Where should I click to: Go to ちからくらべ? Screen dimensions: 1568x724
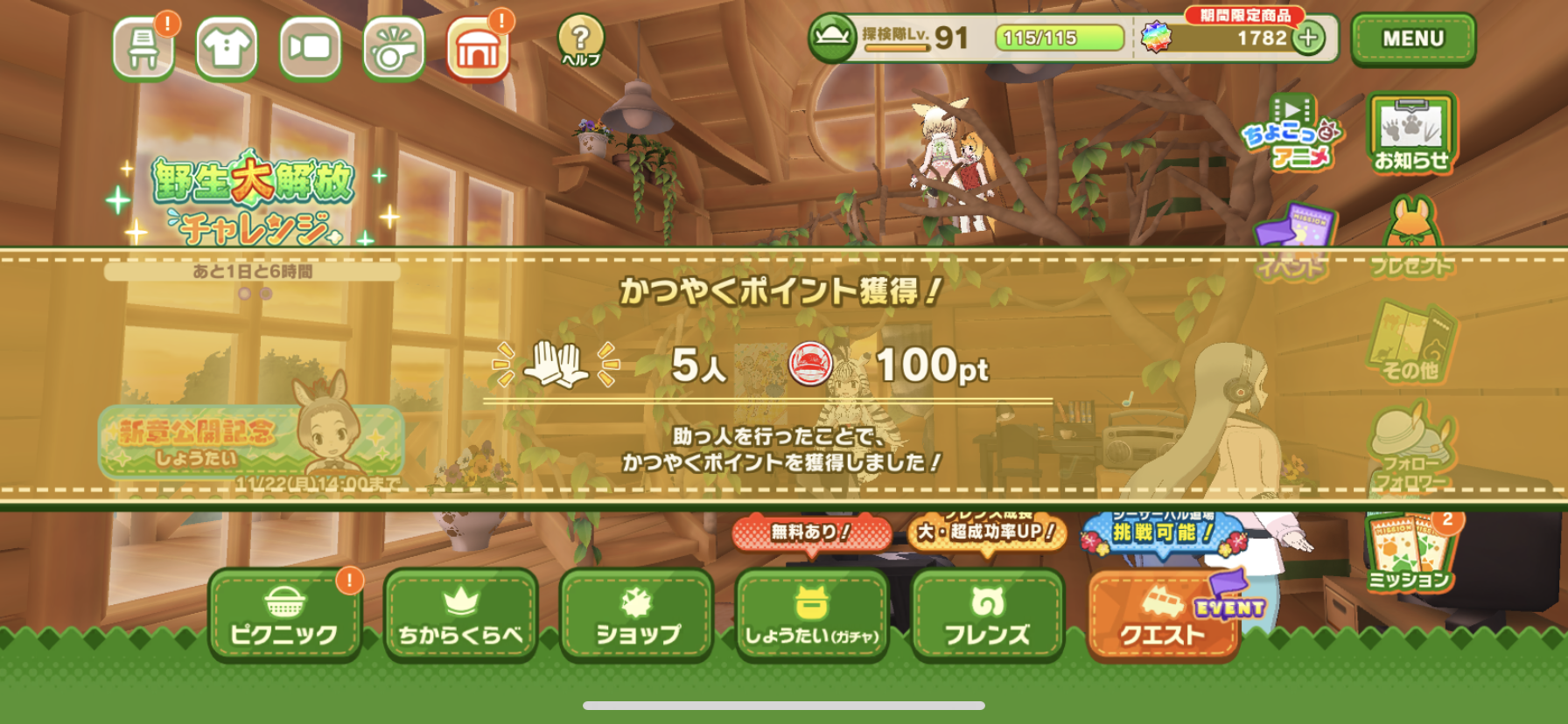coord(460,616)
